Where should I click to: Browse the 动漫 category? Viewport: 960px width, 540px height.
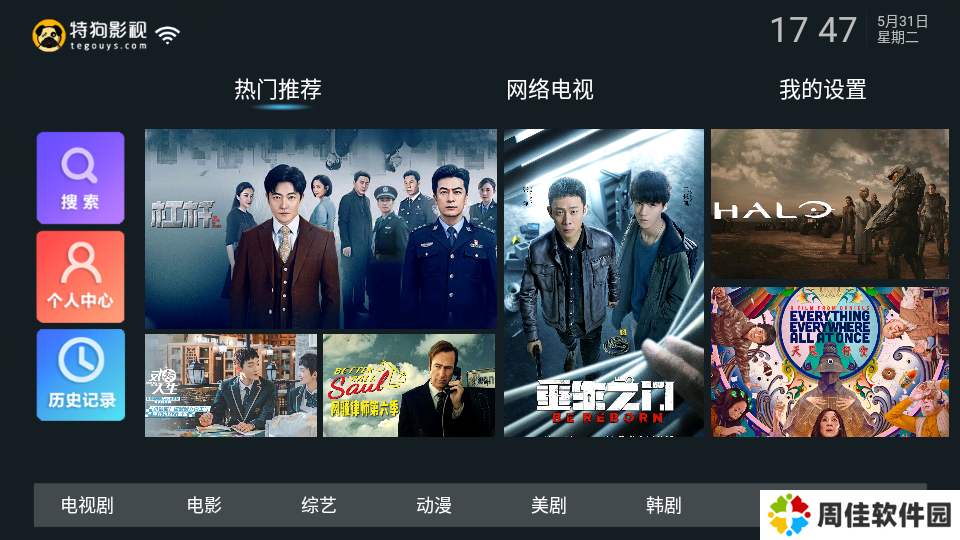point(434,505)
